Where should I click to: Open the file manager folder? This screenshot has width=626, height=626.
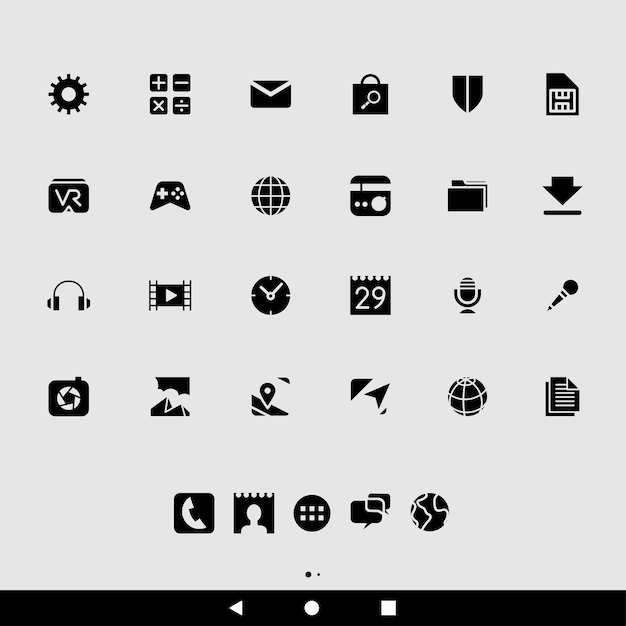pos(467,195)
